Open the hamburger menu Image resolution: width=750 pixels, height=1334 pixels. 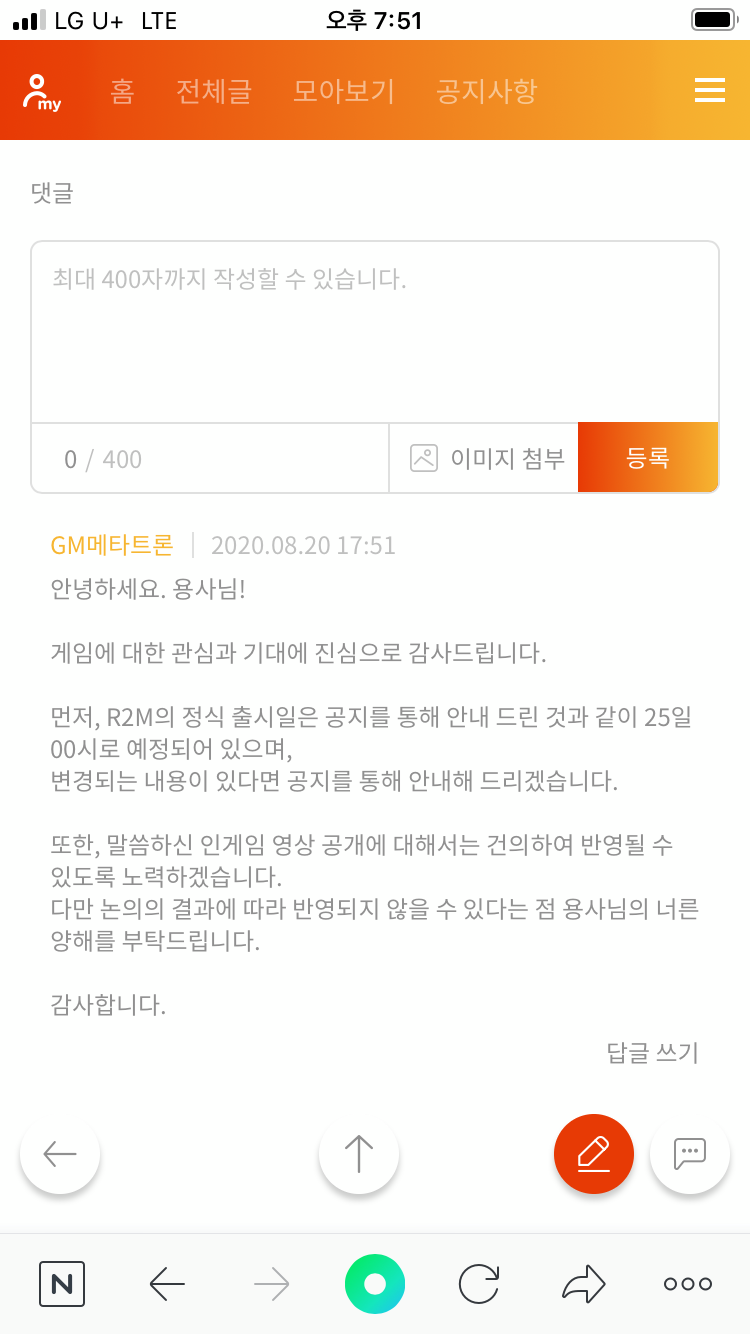[x=709, y=91]
